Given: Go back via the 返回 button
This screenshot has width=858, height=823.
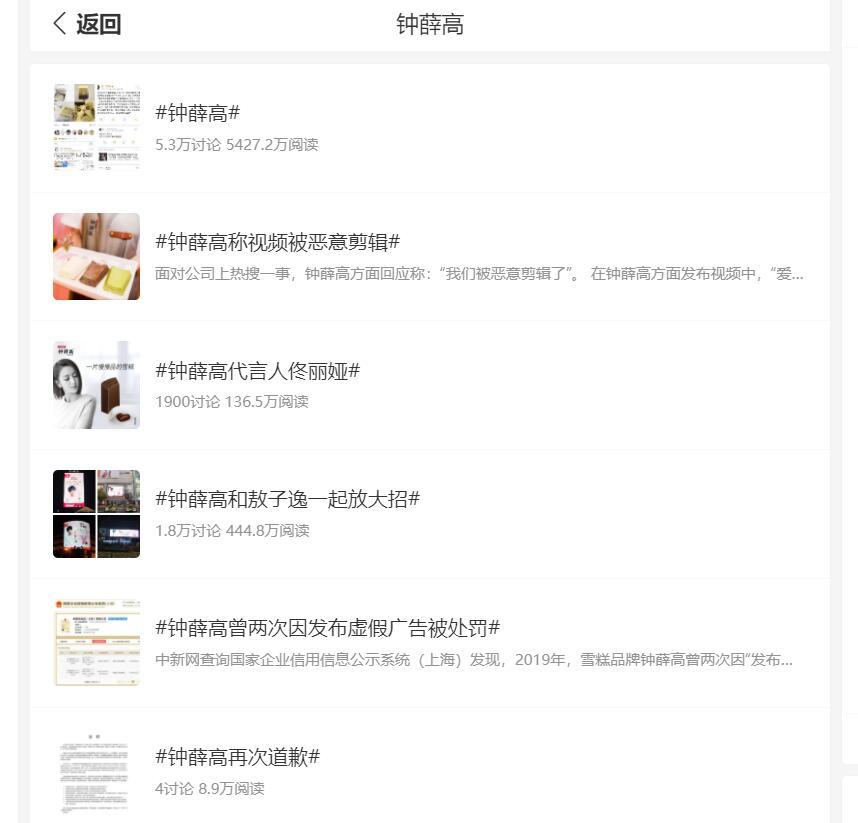Looking at the screenshot, I should click(x=87, y=24).
